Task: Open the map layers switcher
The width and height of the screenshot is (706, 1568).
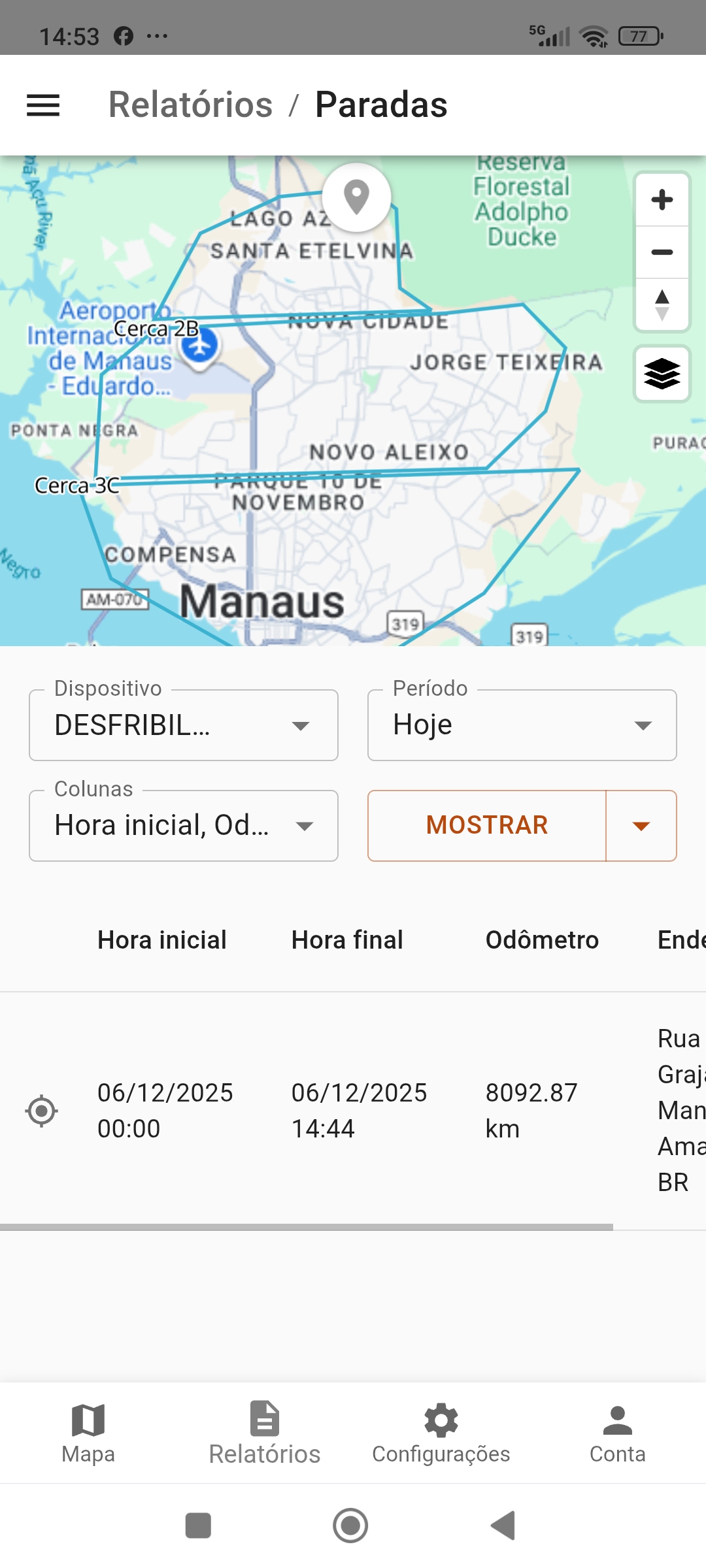Action: pyautogui.click(x=662, y=374)
